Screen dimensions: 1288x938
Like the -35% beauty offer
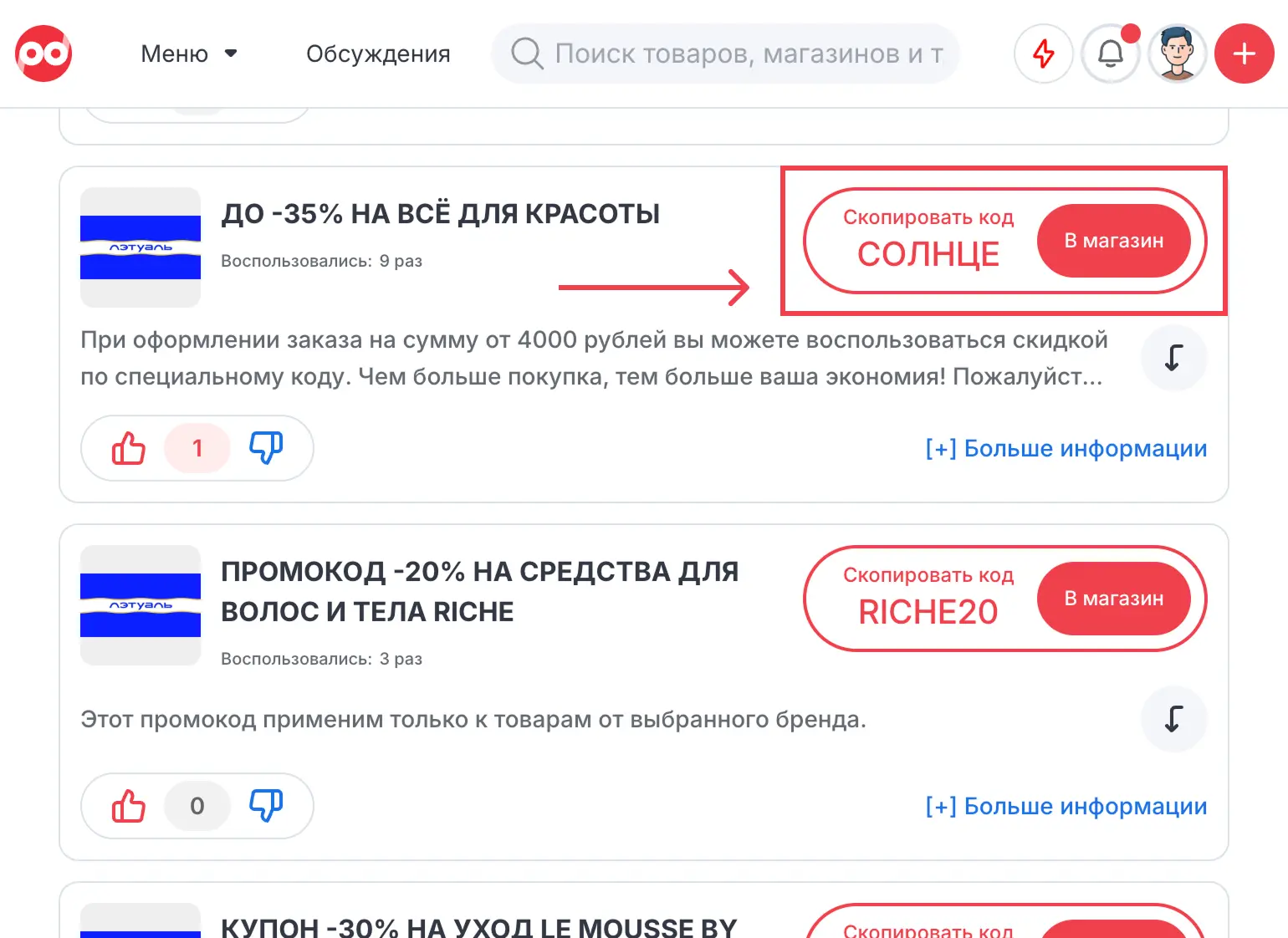[x=129, y=448]
